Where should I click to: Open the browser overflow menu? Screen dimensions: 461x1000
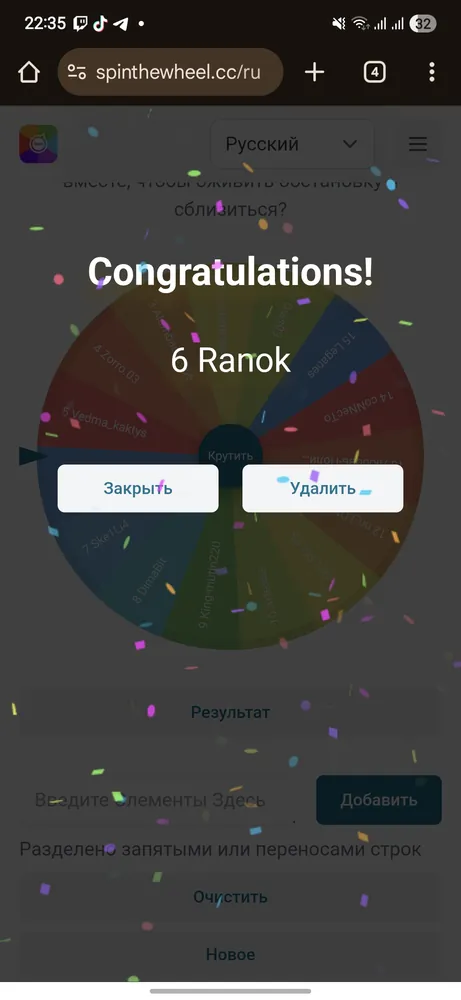[x=432, y=72]
